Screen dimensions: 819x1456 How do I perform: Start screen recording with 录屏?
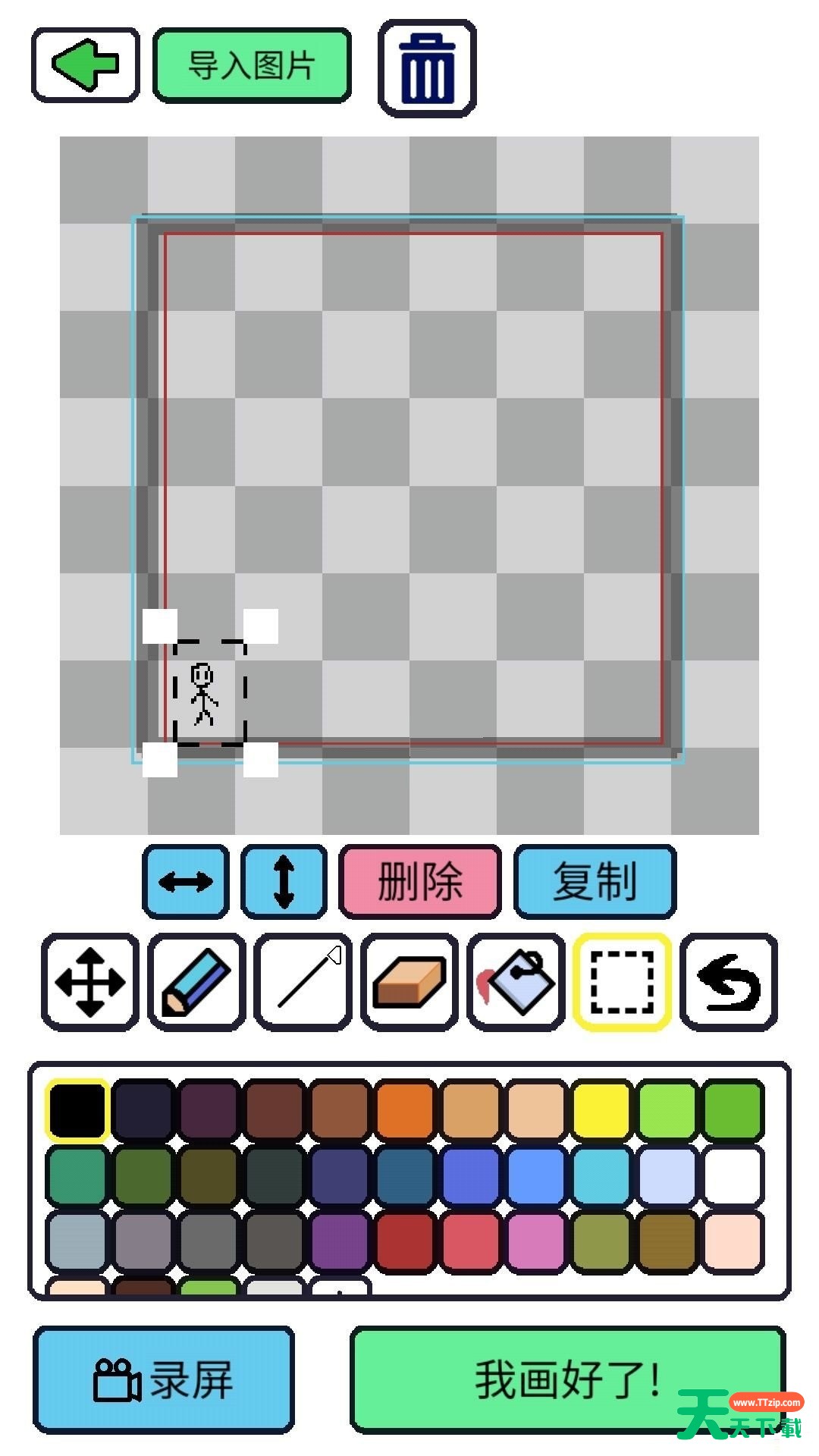164,1379
